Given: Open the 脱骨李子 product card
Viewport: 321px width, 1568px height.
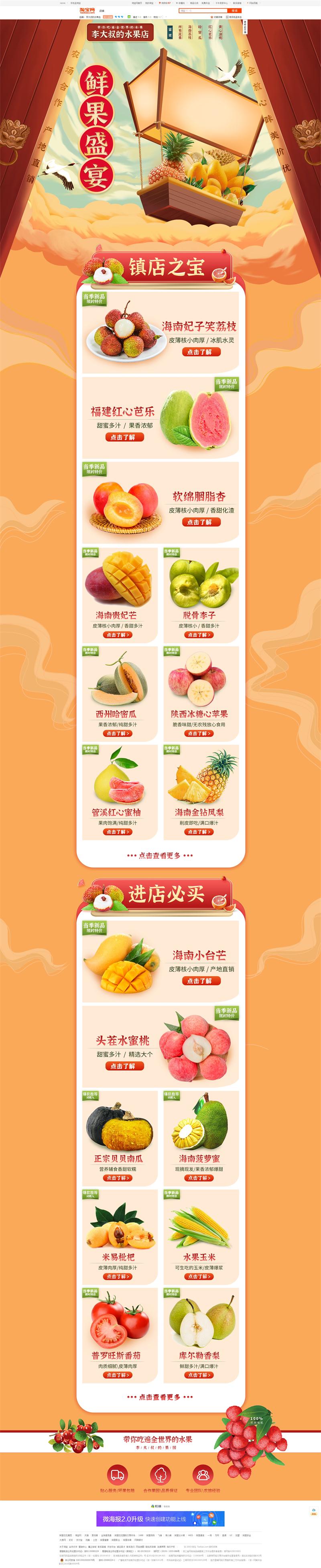Looking at the screenshot, I should [x=201, y=594].
